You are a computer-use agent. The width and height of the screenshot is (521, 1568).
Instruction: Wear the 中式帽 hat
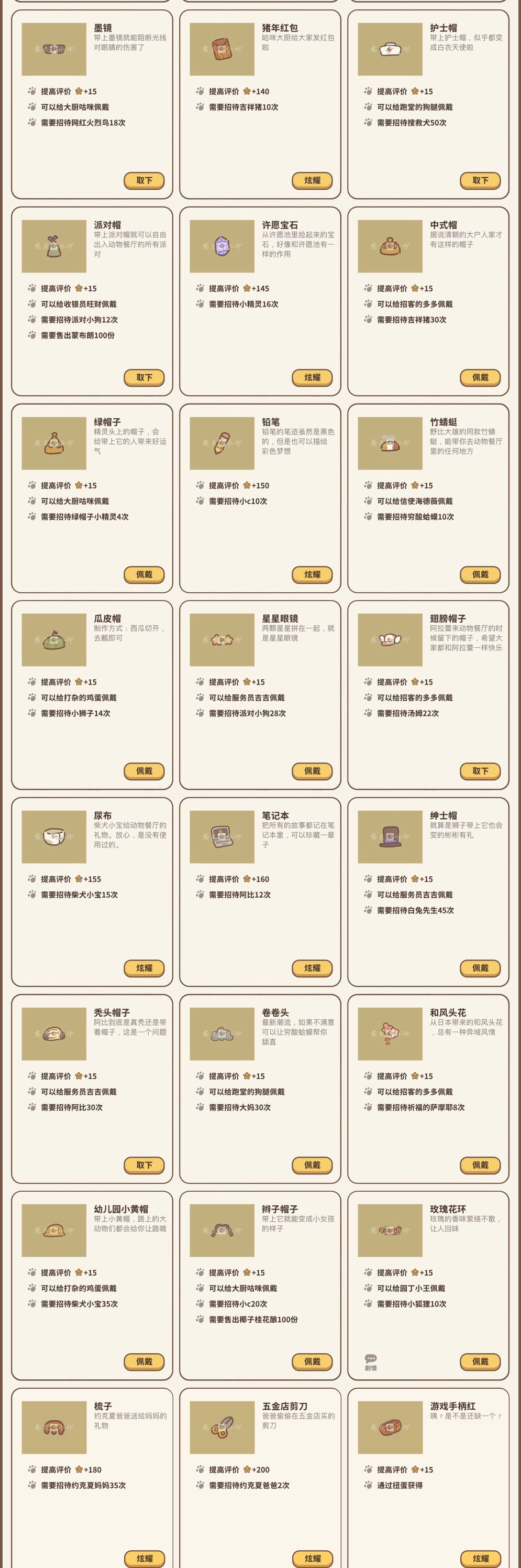(480, 377)
